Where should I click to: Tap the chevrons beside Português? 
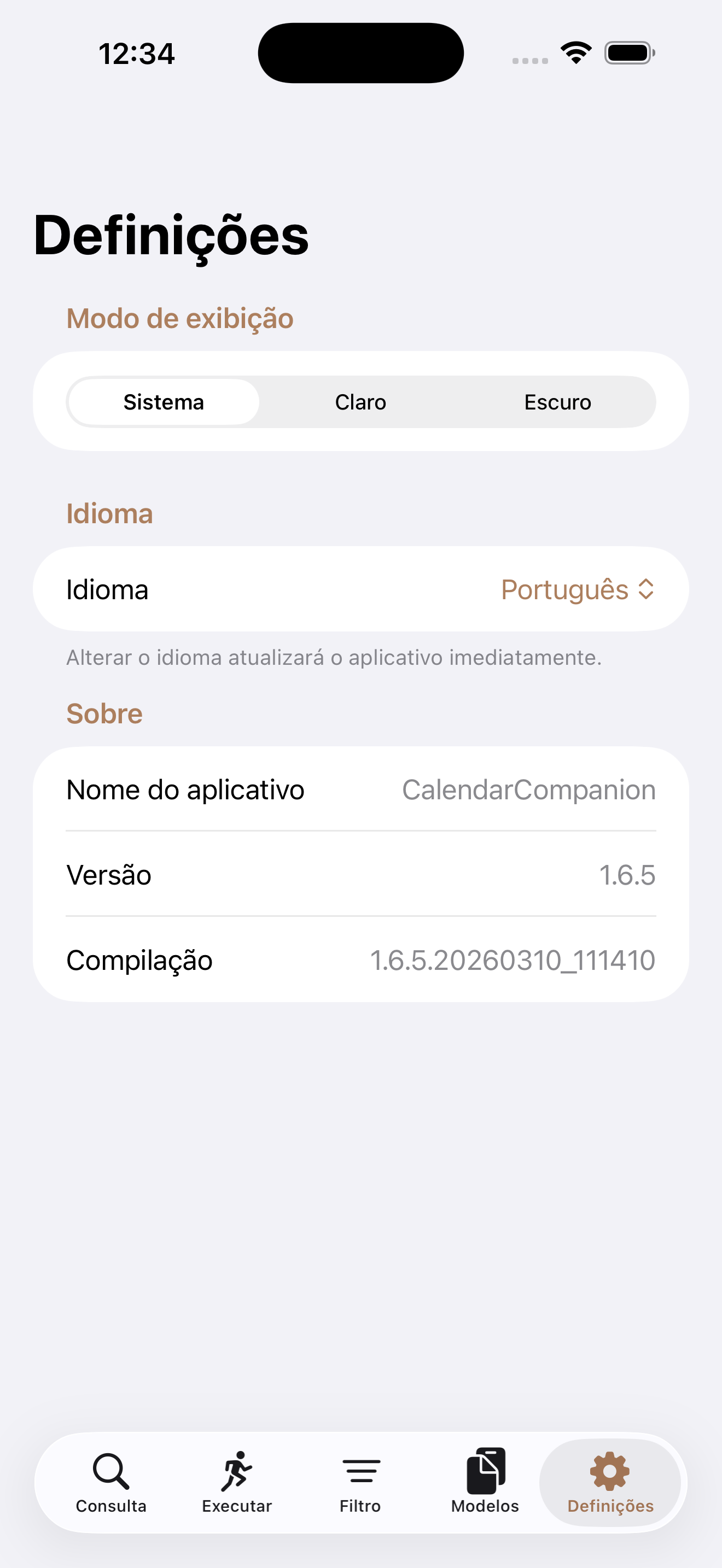(x=647, y=589)
